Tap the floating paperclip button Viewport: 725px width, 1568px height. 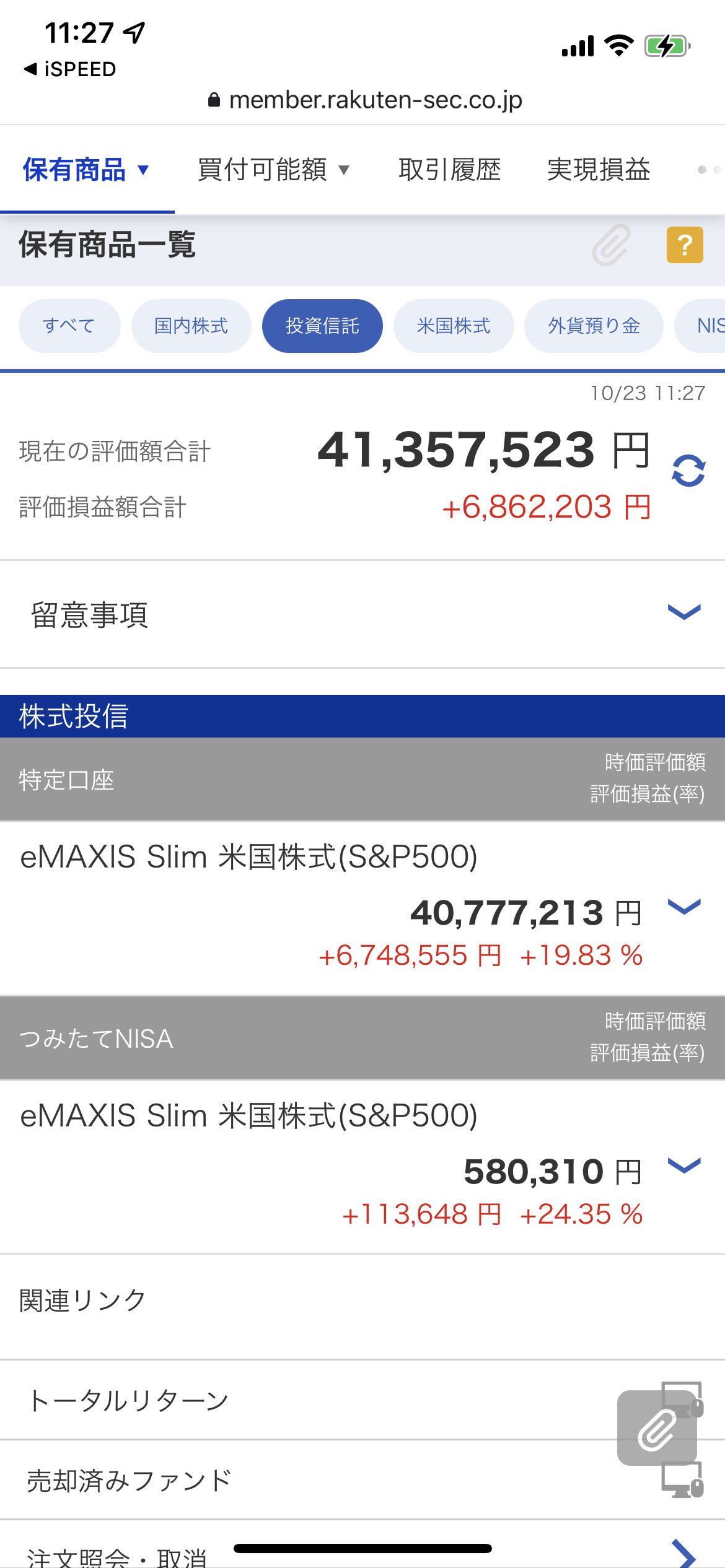pos(657,1429)
